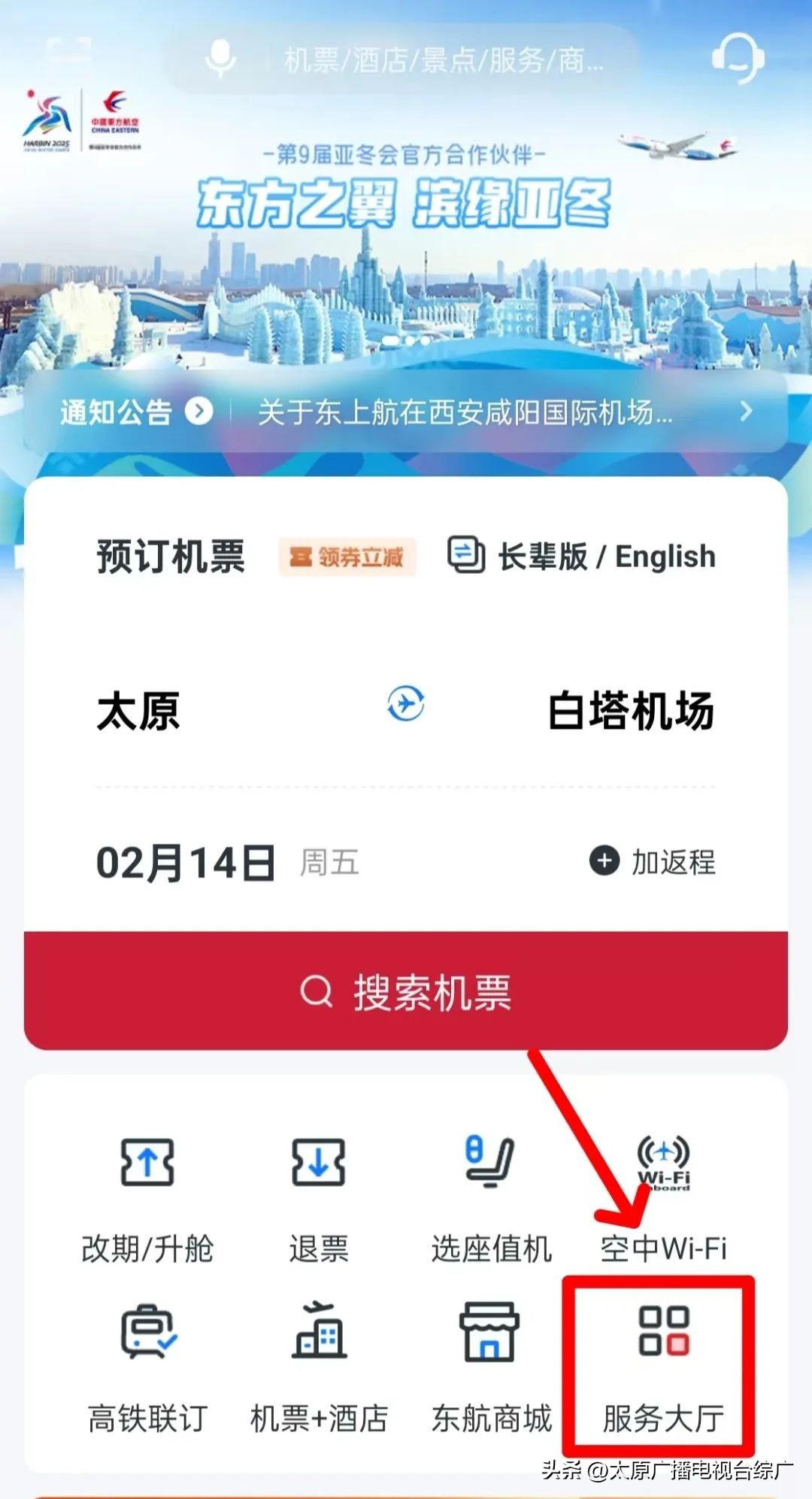Tap the voice search microphone

click(x=220, y=58)
